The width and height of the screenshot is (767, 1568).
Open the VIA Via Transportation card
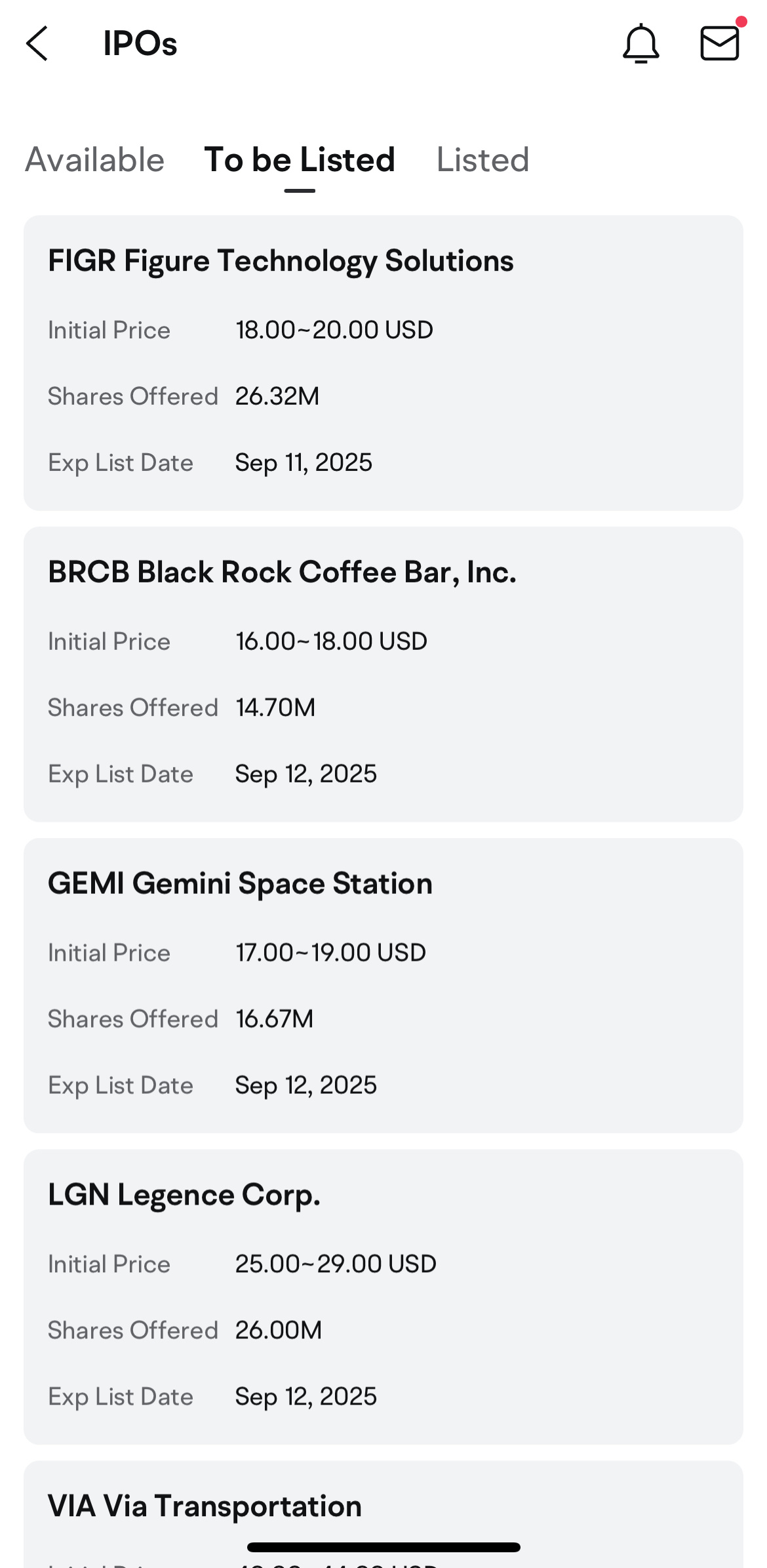point(383,1514)
